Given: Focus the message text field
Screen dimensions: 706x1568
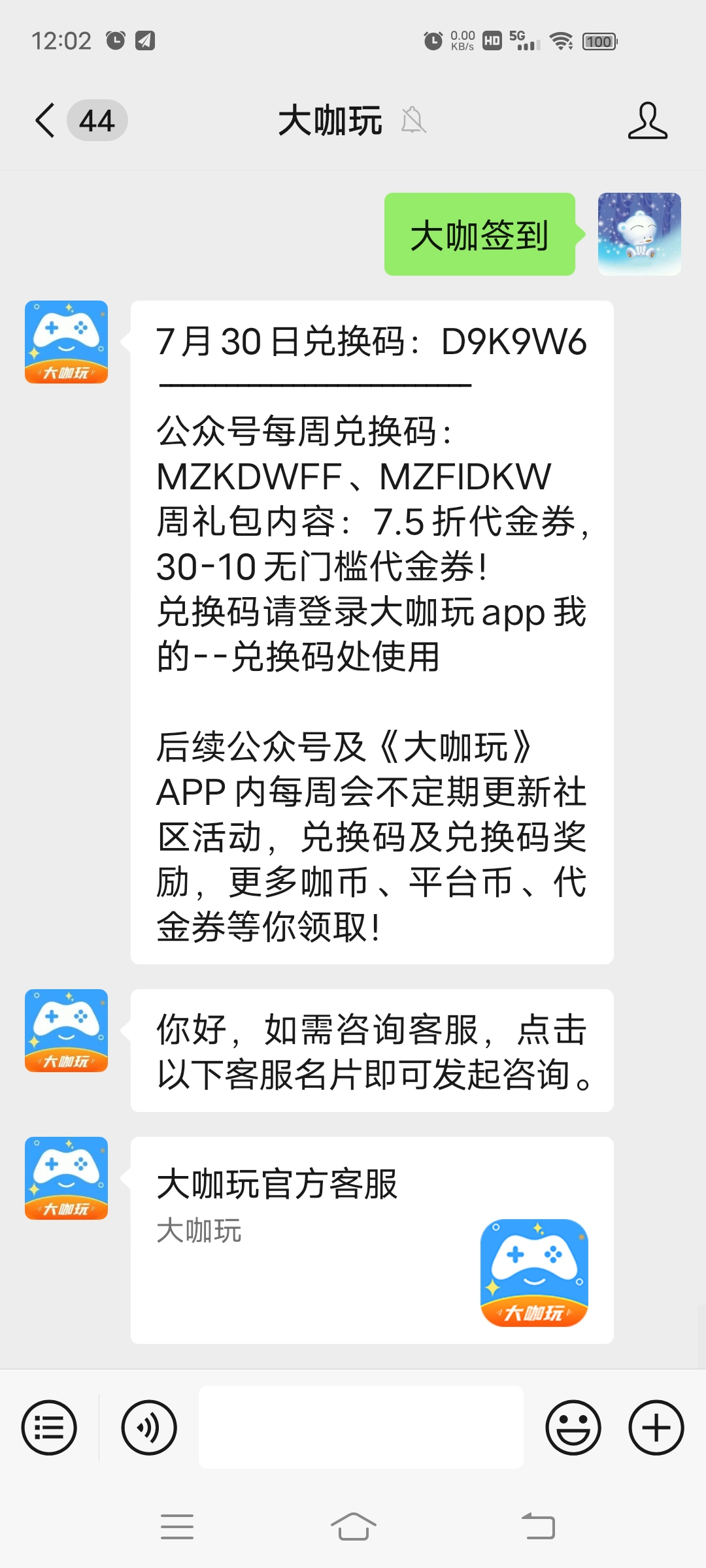Looking at the screenshot, I should click(x=361, y=1428).
